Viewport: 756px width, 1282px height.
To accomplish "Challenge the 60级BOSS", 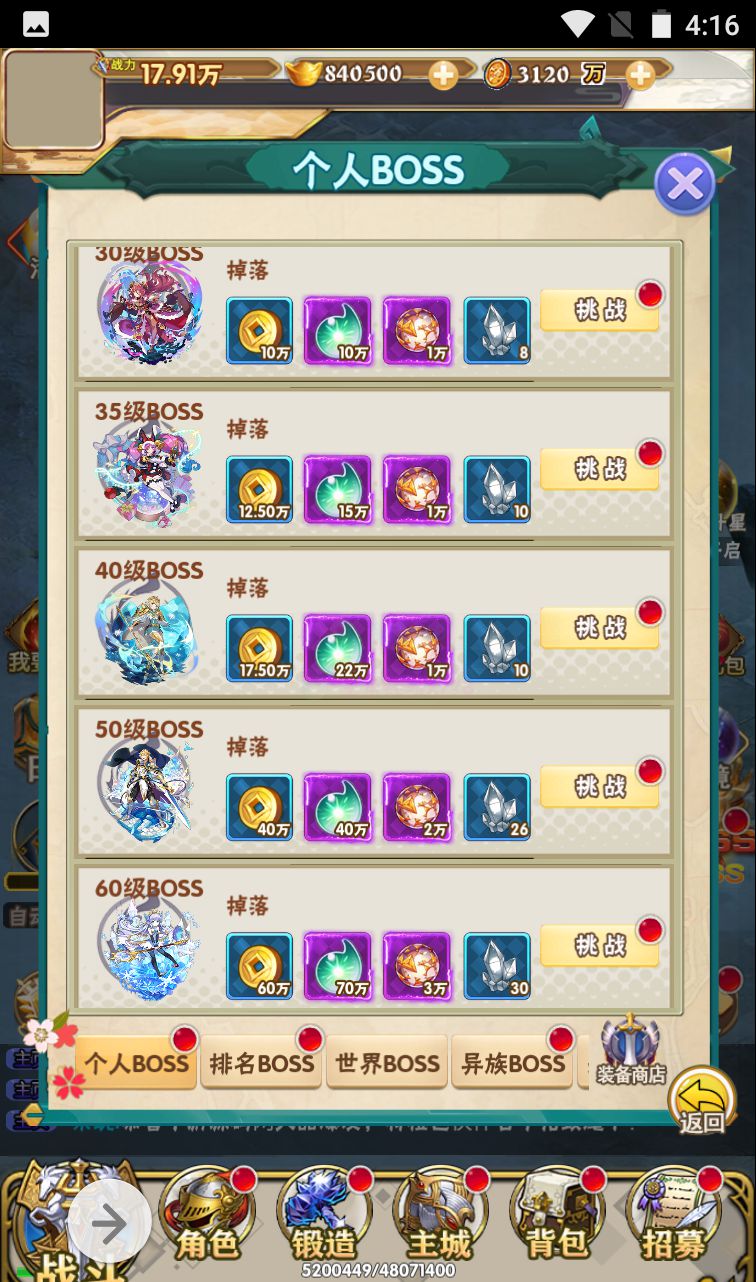I will pyautogui.click(x=600, y=946).
